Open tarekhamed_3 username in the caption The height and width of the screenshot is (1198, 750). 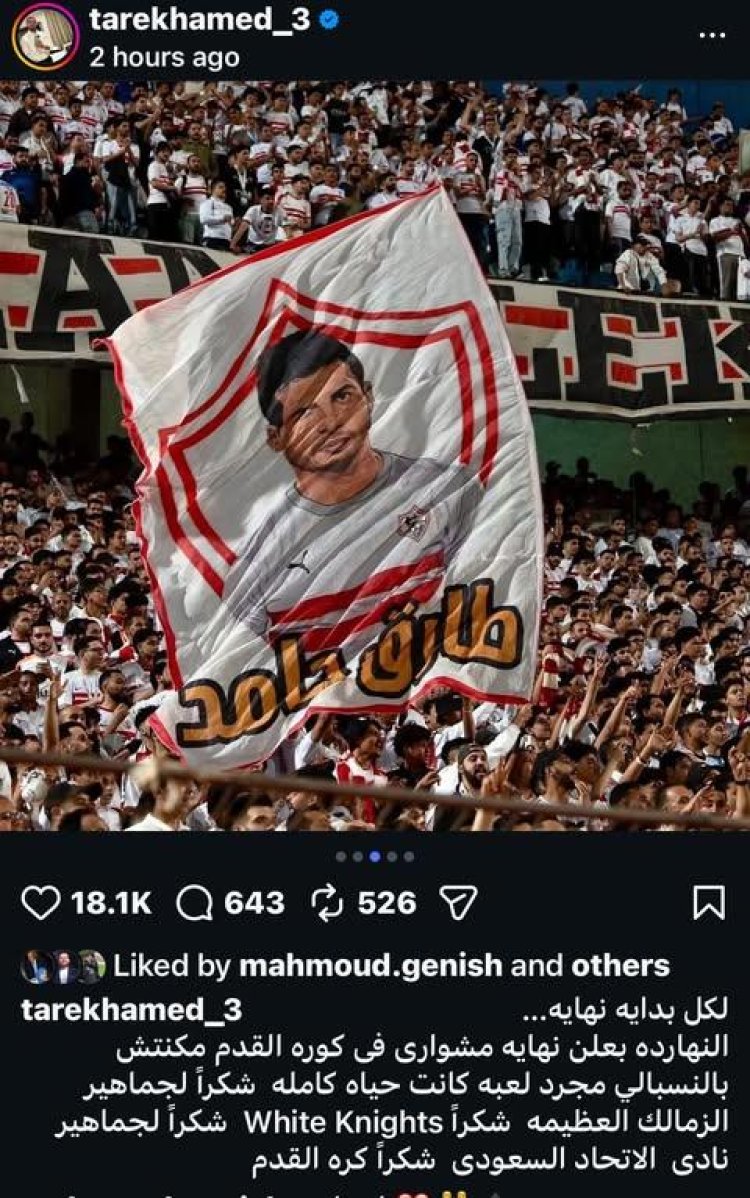[x=131, y=1010]
